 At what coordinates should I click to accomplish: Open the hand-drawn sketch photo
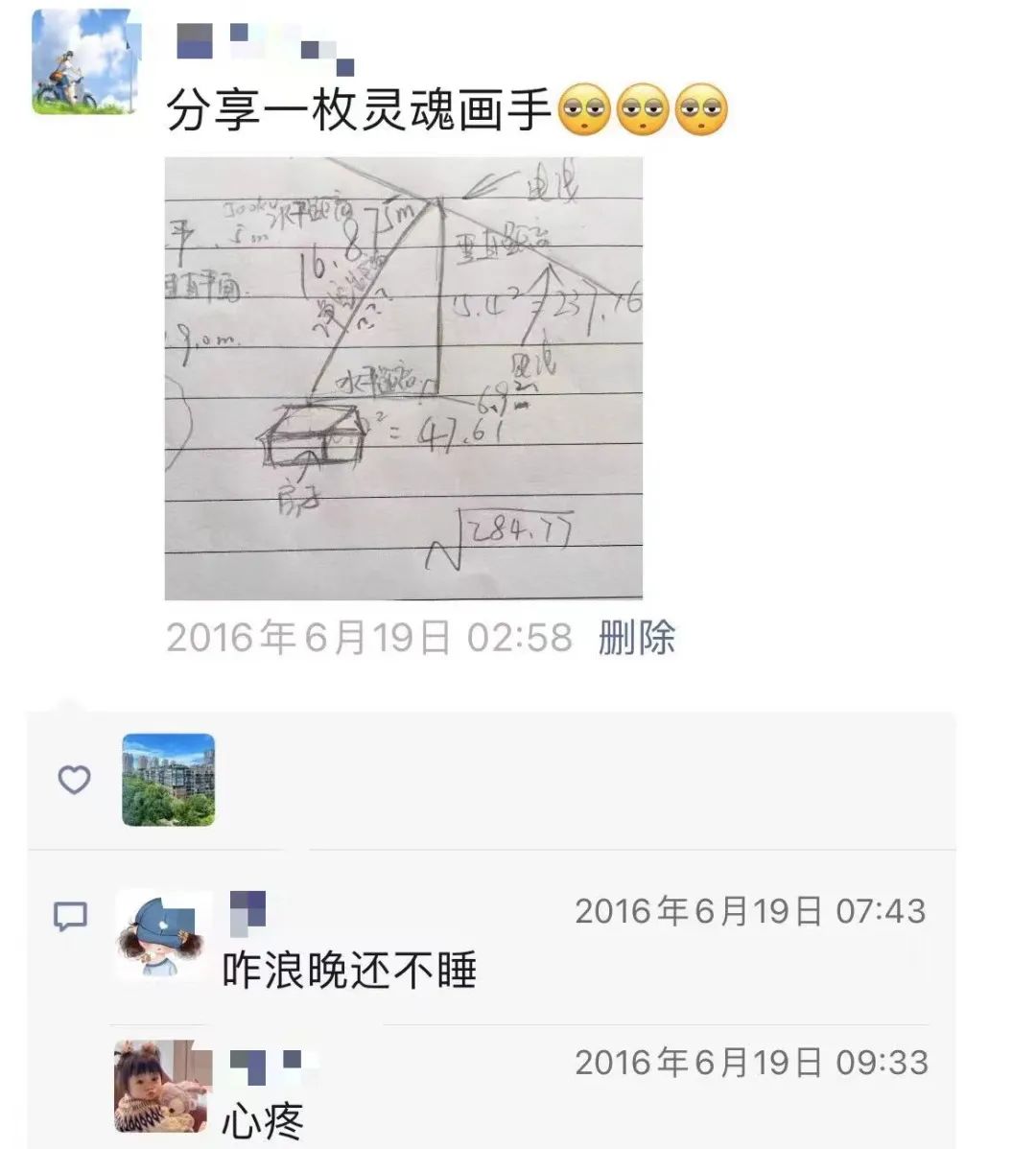pyautogui.click(x=403, y=378)
